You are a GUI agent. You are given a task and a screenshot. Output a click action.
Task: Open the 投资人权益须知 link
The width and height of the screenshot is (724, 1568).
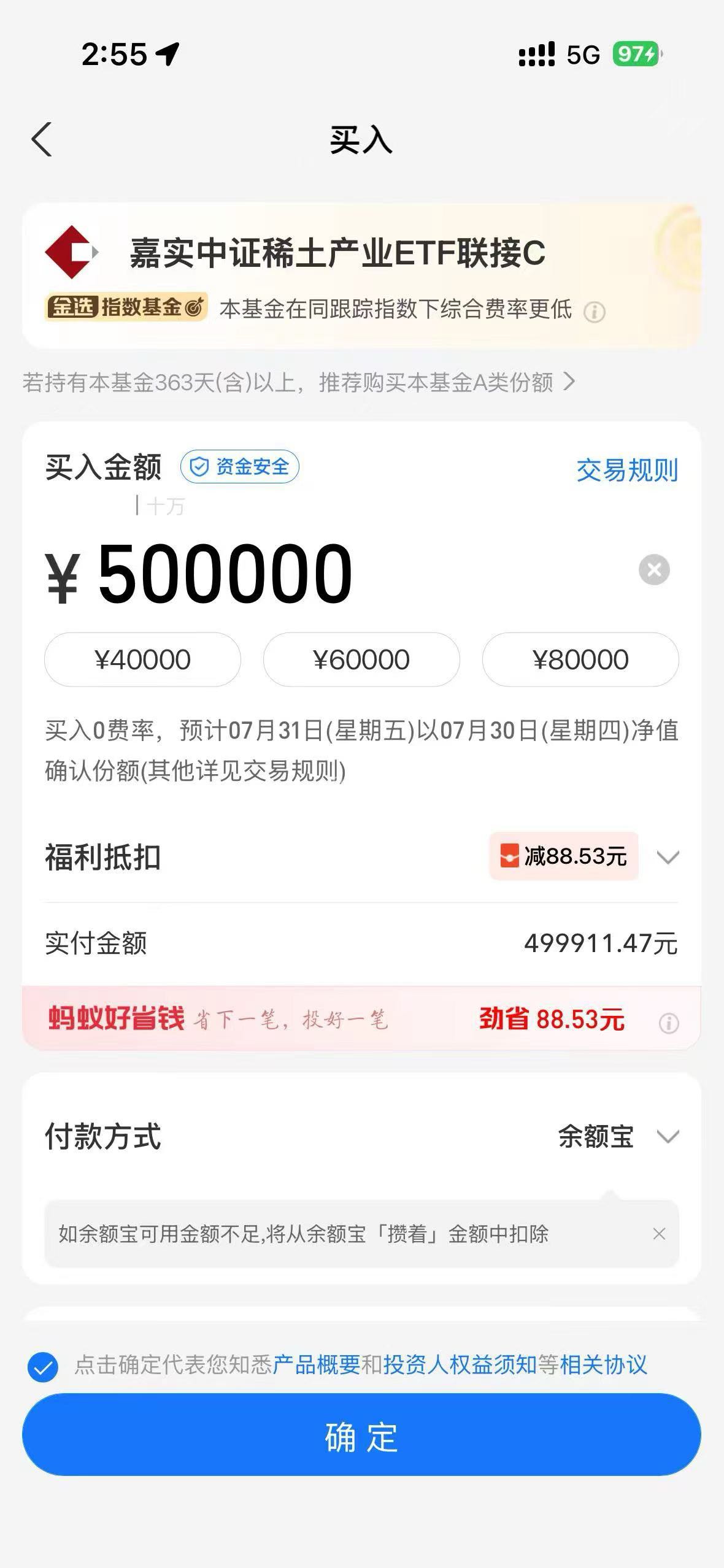(x=460, y=1365)
